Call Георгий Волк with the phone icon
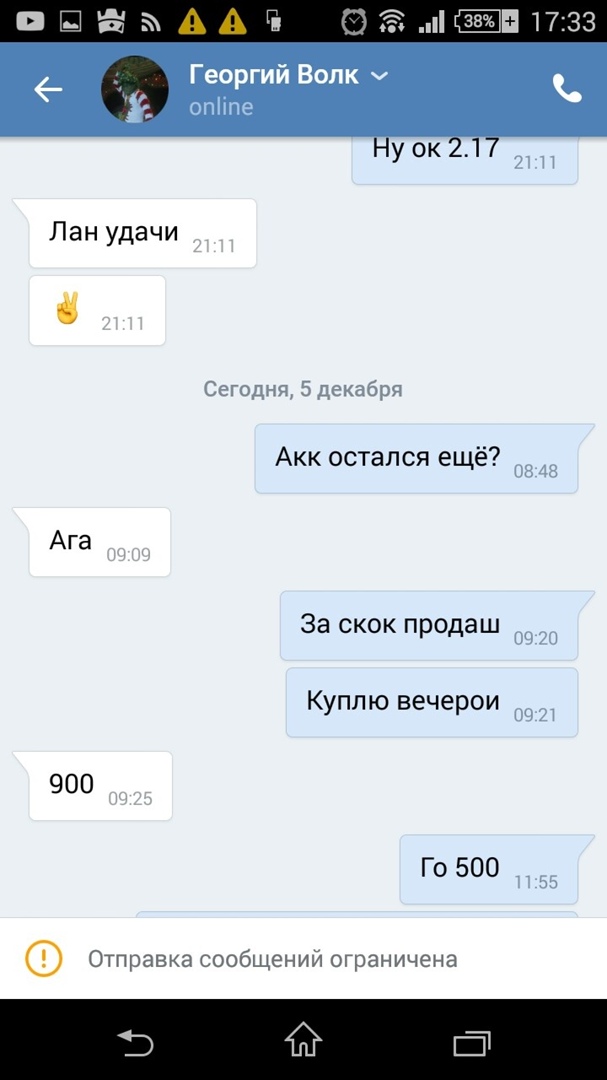 tap(566, 89)
